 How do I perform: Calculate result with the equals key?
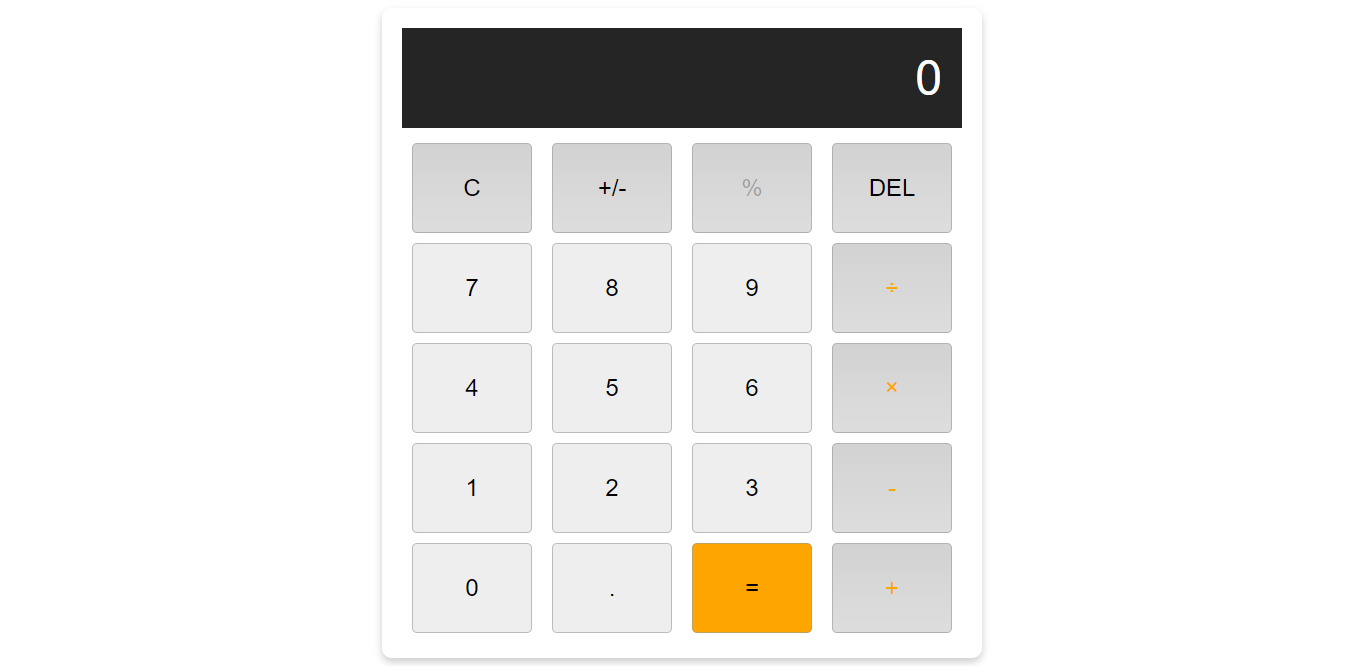tap(752, 588)
